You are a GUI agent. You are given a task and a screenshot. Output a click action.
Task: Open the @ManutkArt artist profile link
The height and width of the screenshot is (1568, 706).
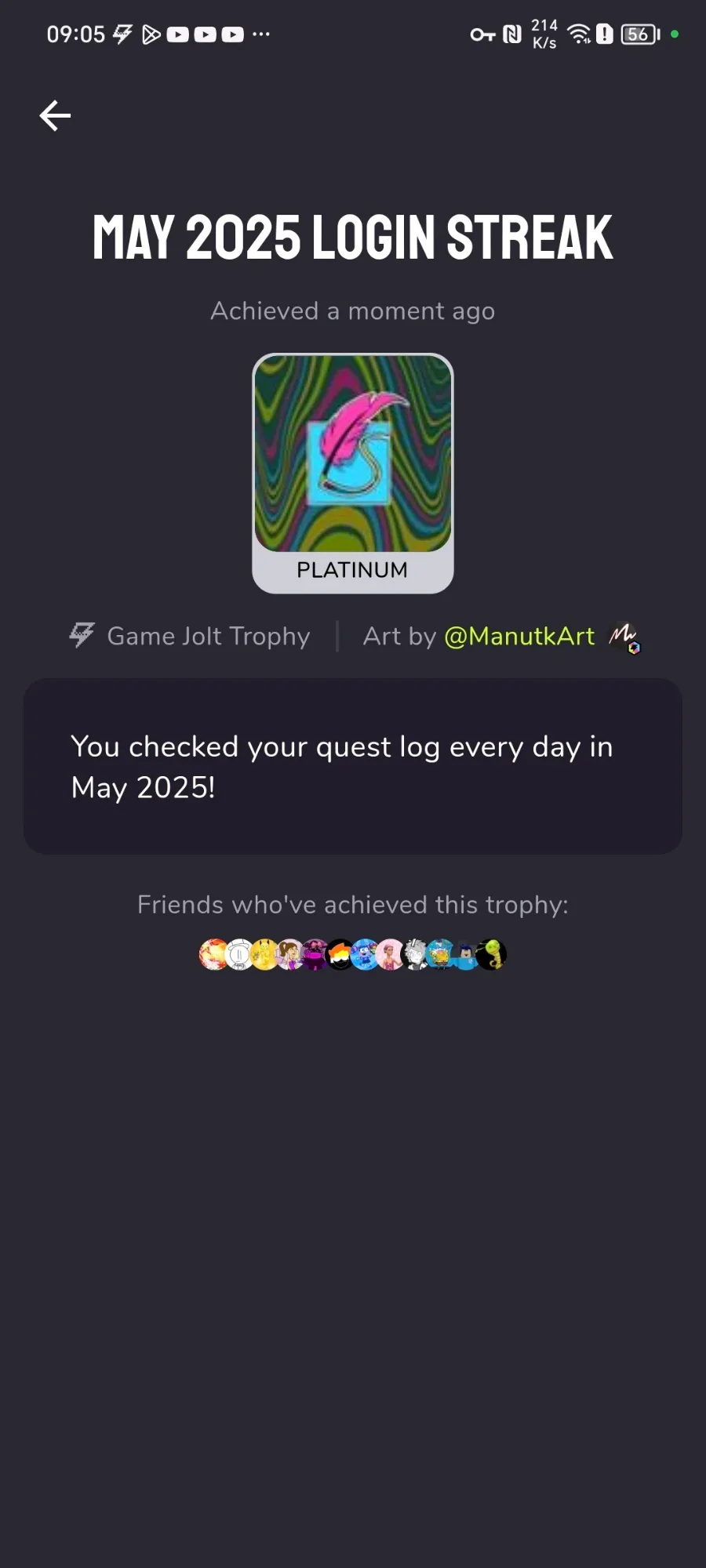519,636
